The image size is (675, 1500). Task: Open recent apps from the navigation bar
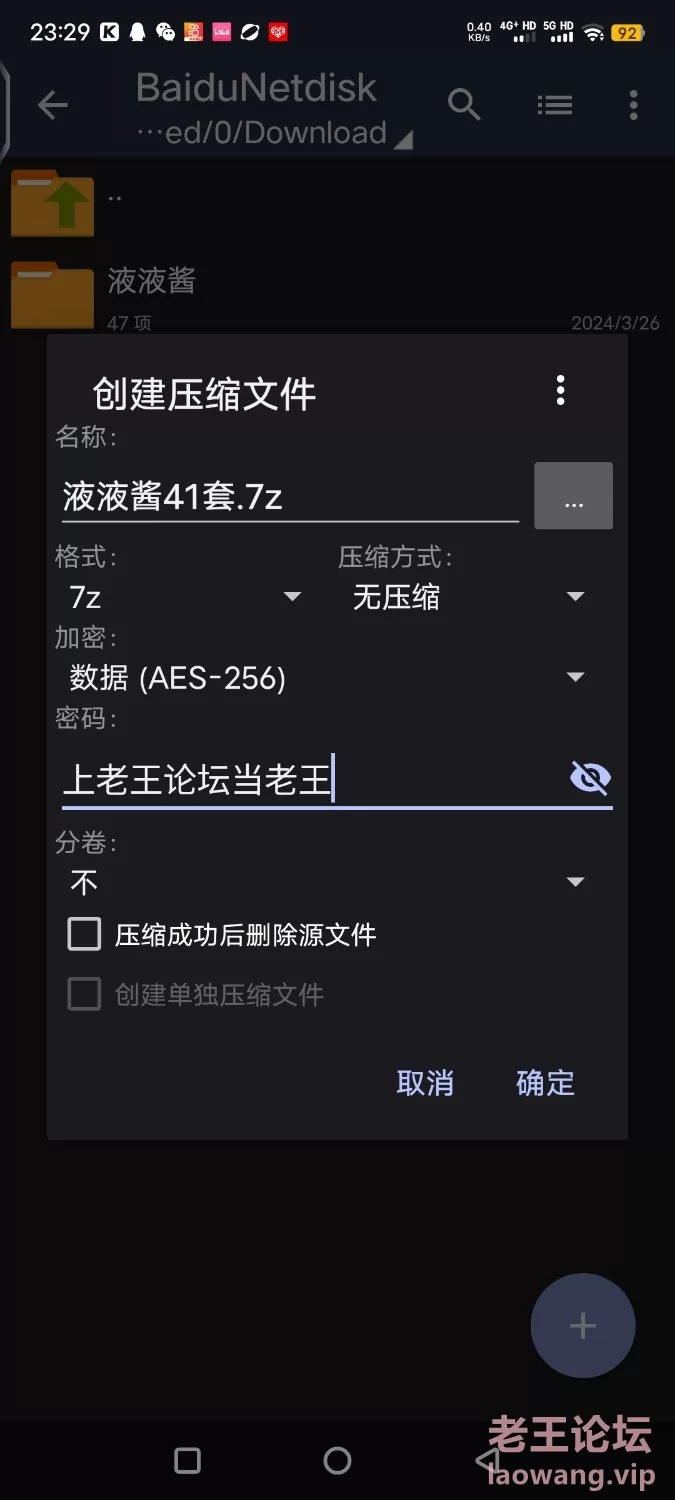187,1461
